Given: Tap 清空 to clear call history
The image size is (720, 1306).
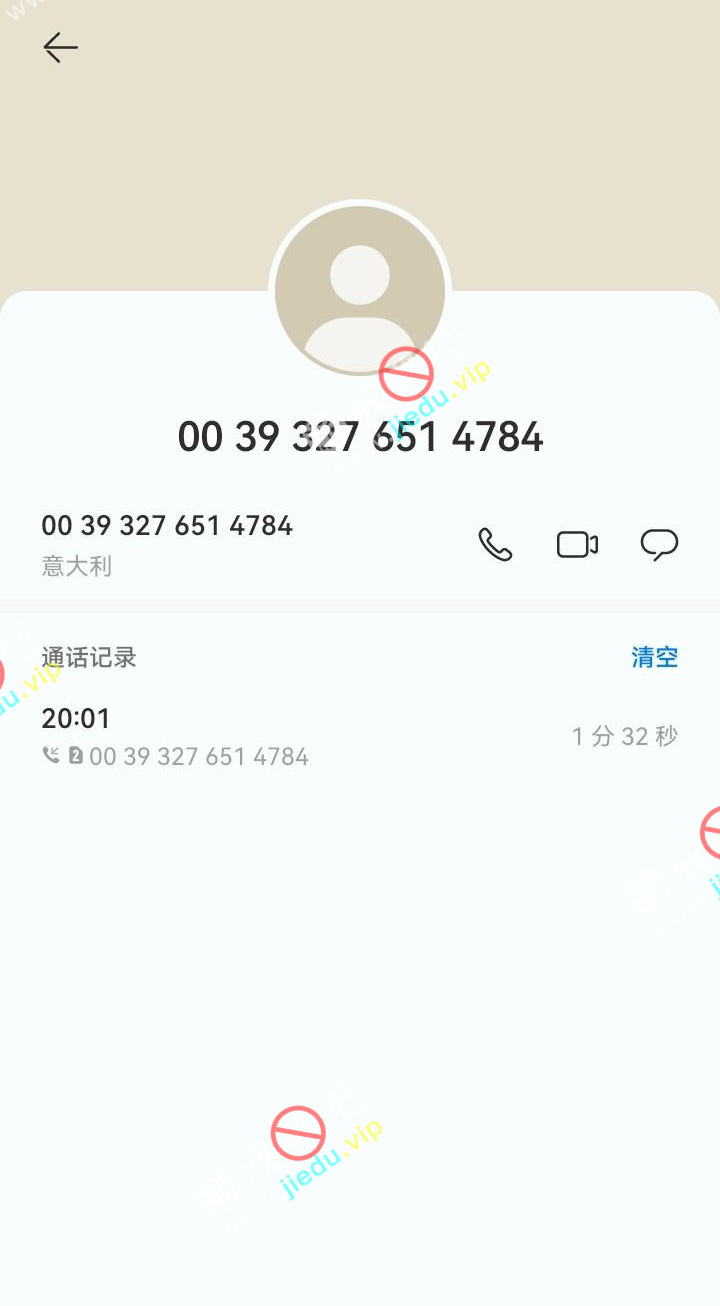Looking at the screenshot, I should (x=654, y=657).
